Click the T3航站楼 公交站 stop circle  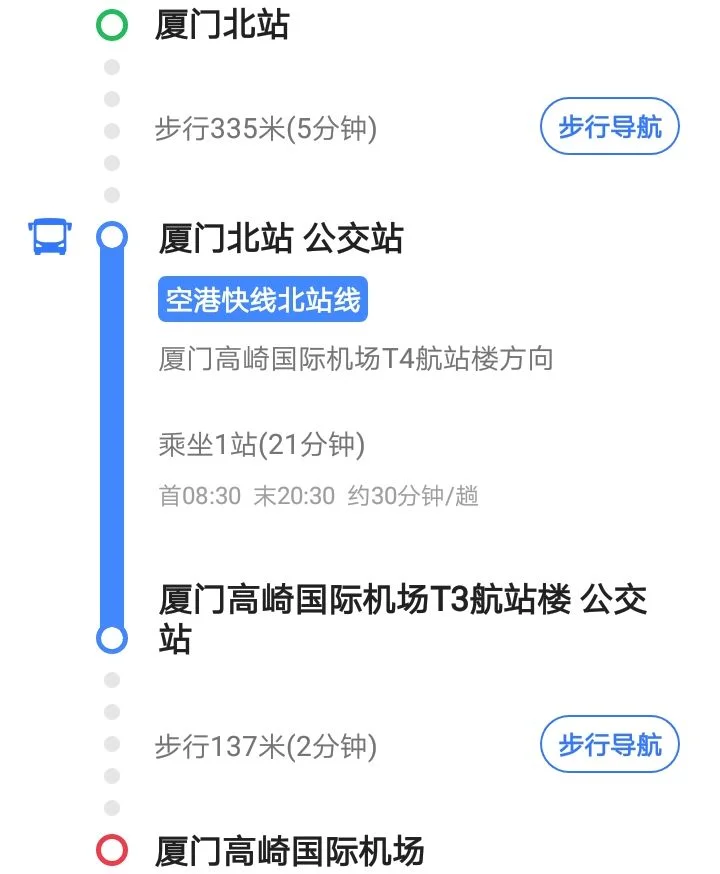pos(110,638)
